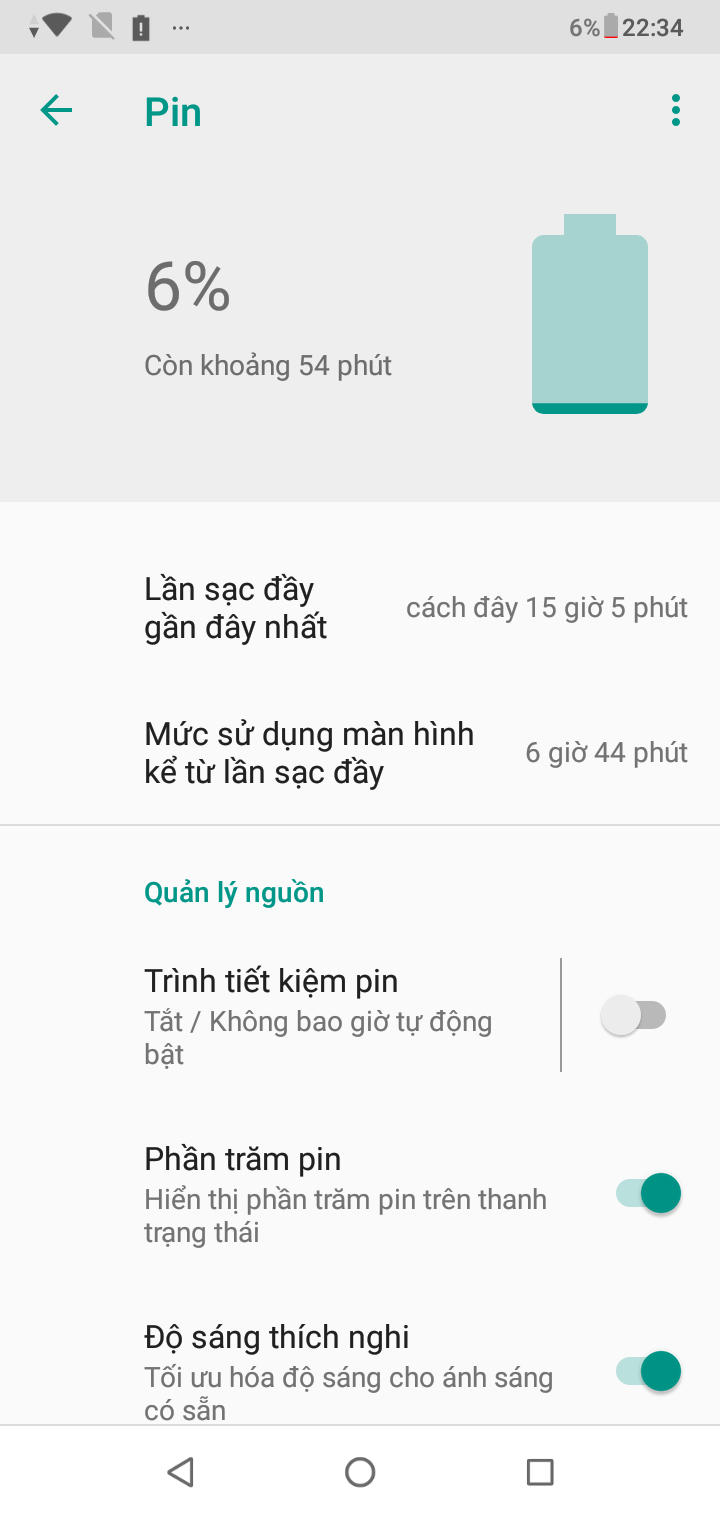Go back using the top arrow
The width and height of the screenshot is (720, 1520).
pos(56,111)
